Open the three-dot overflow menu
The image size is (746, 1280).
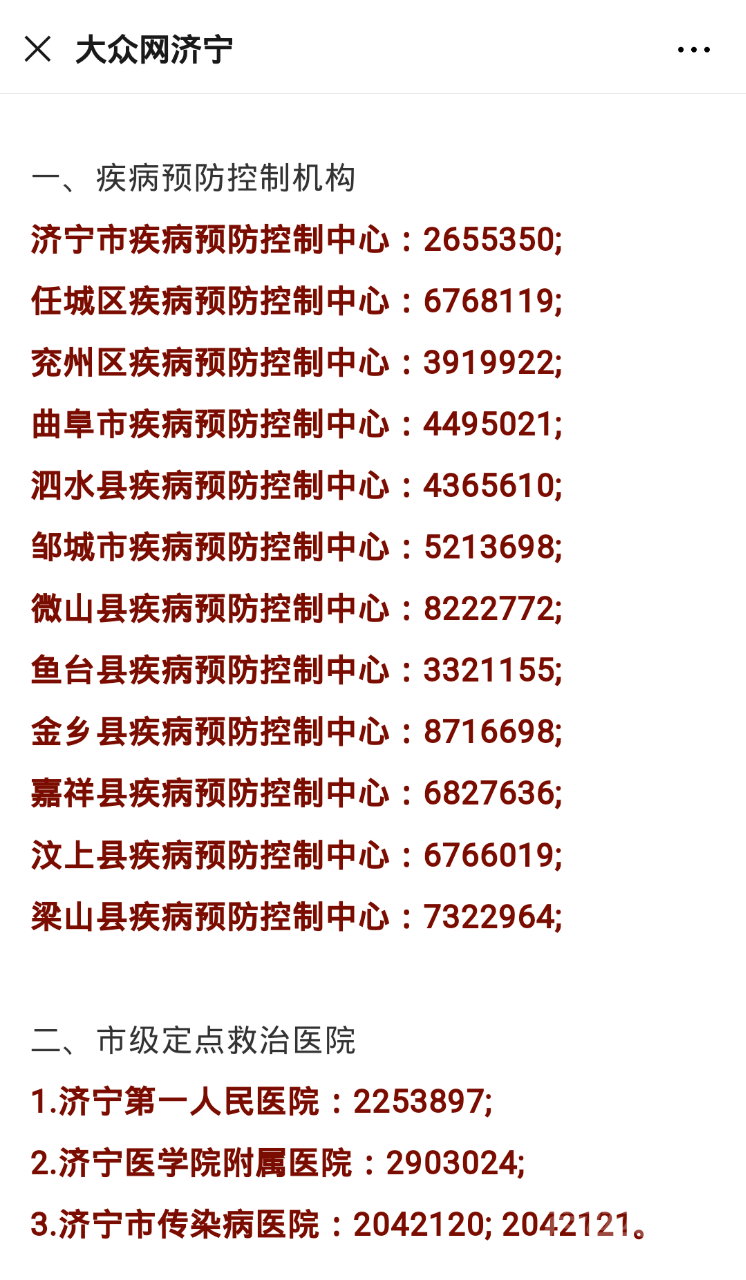[x=693, y=50]
